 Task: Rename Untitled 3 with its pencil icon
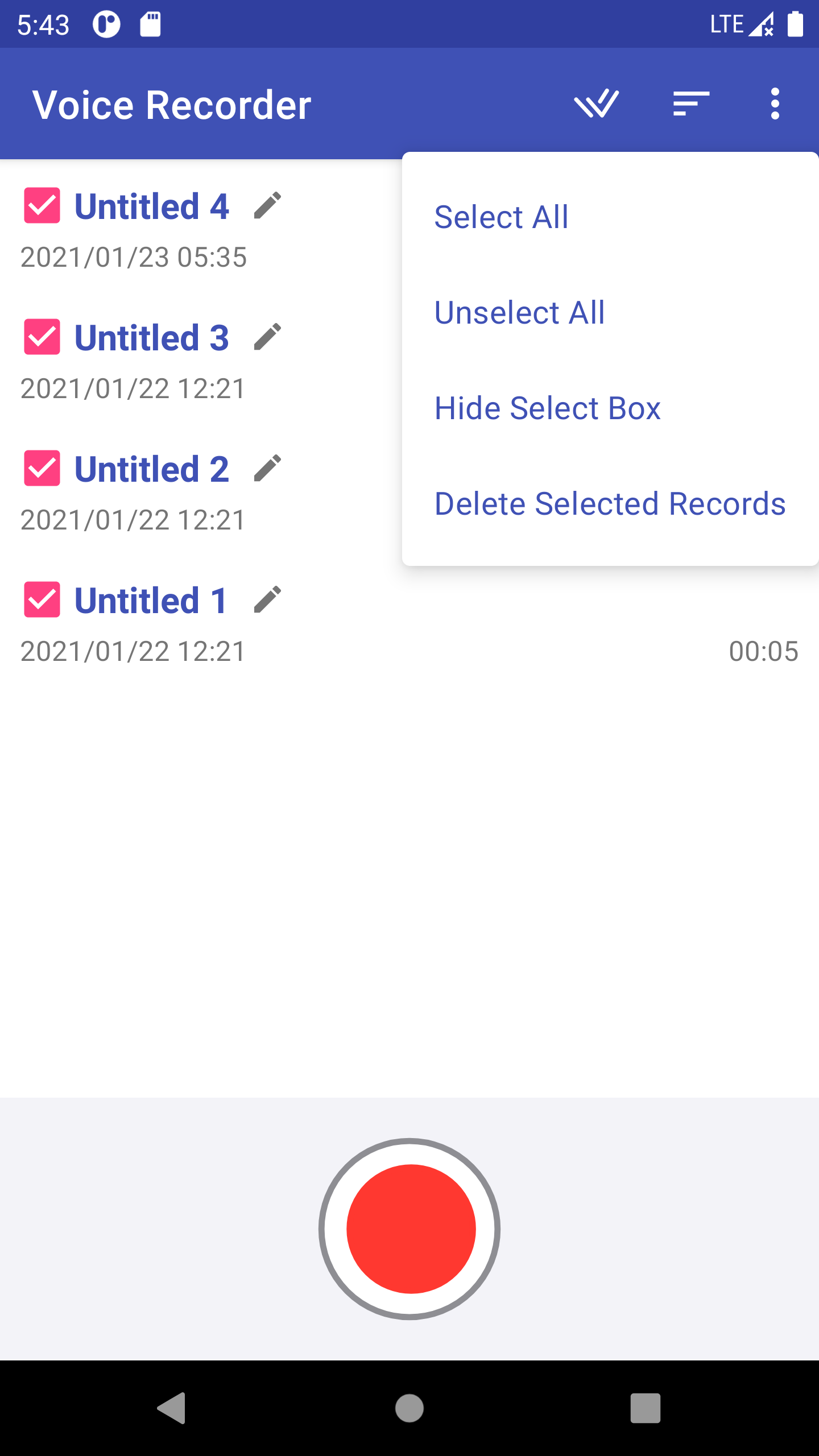267,337
